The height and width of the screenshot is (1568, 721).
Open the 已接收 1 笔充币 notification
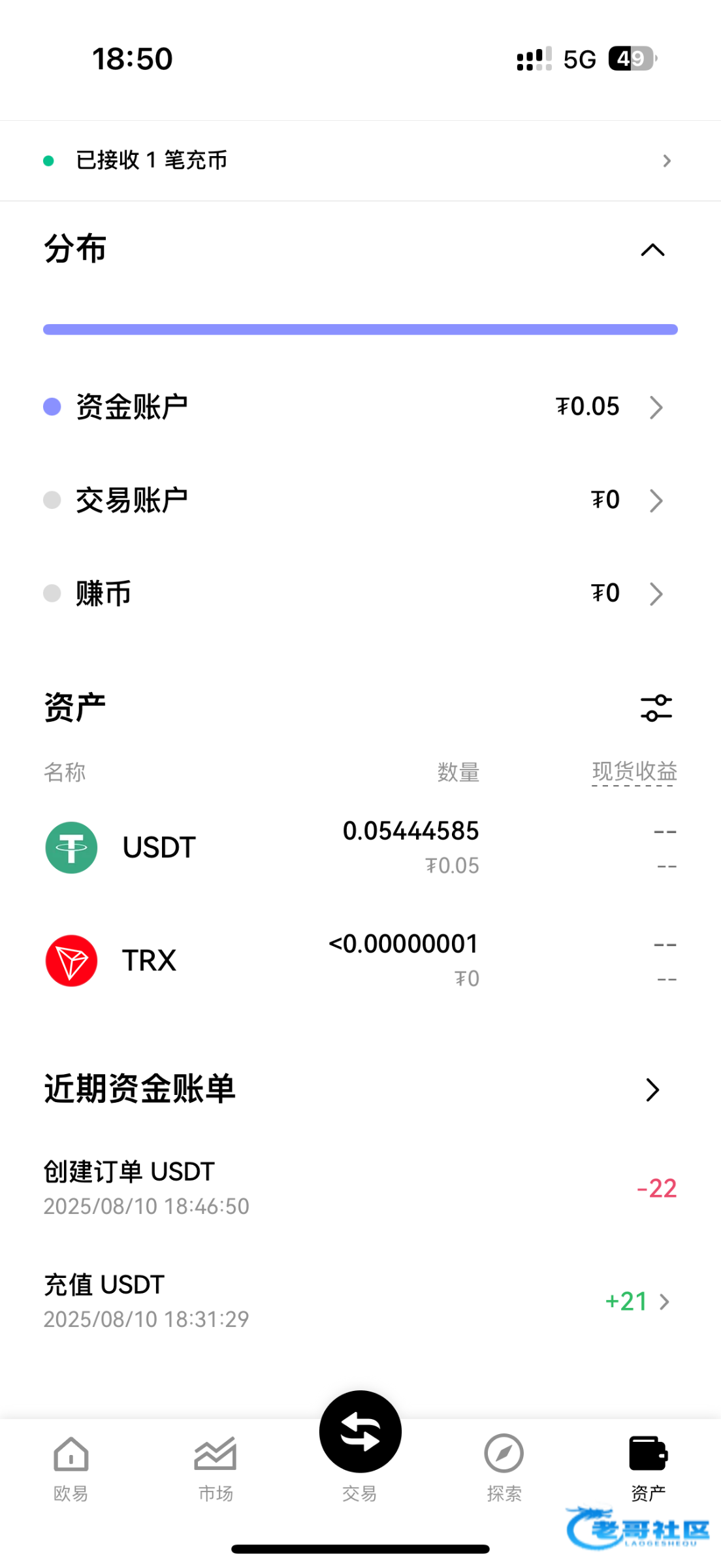360,161
